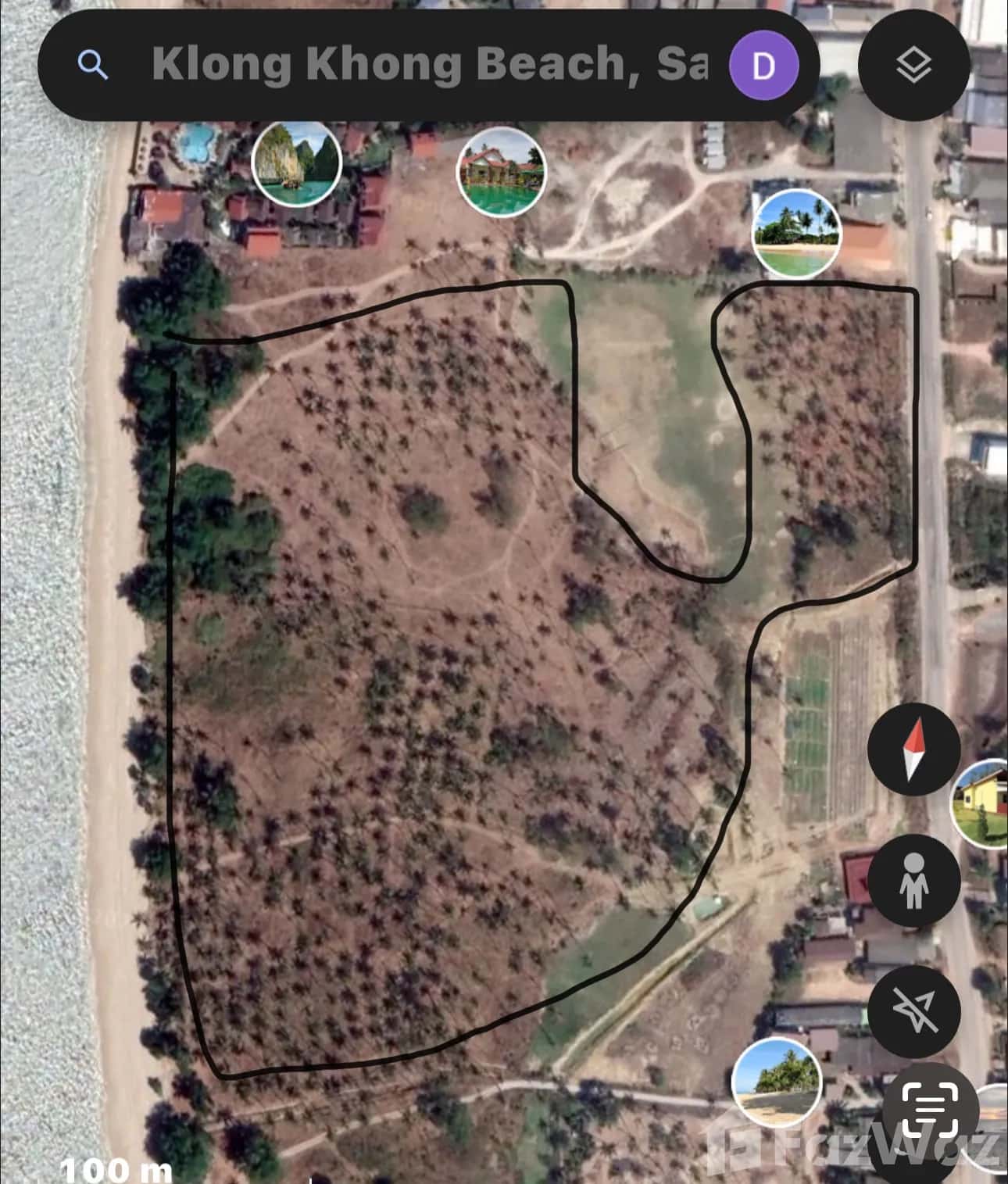
Task: Enable Street View pegman
Action: click(913, 880)
